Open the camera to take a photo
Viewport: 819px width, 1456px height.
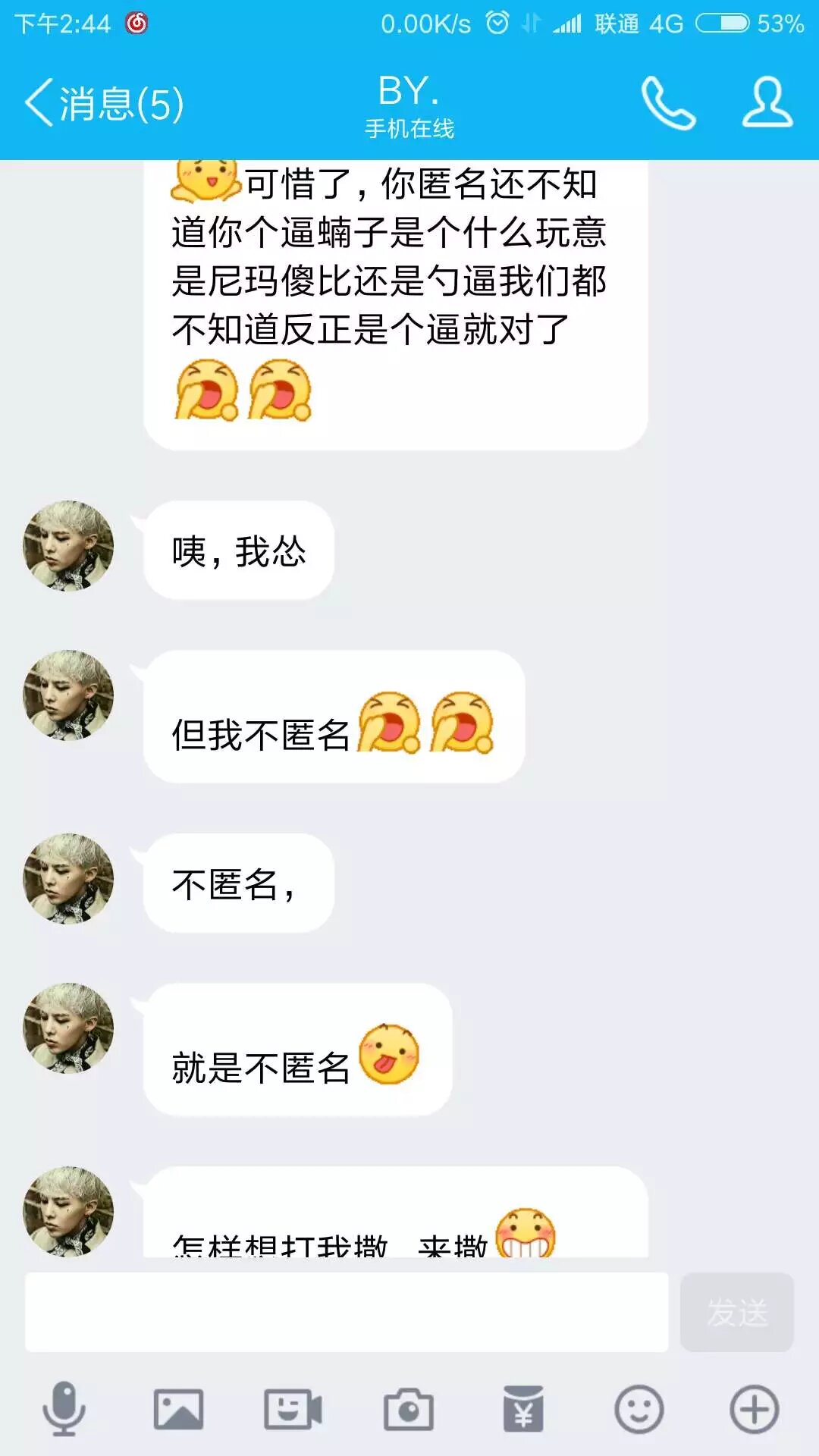click(408, 1410)
